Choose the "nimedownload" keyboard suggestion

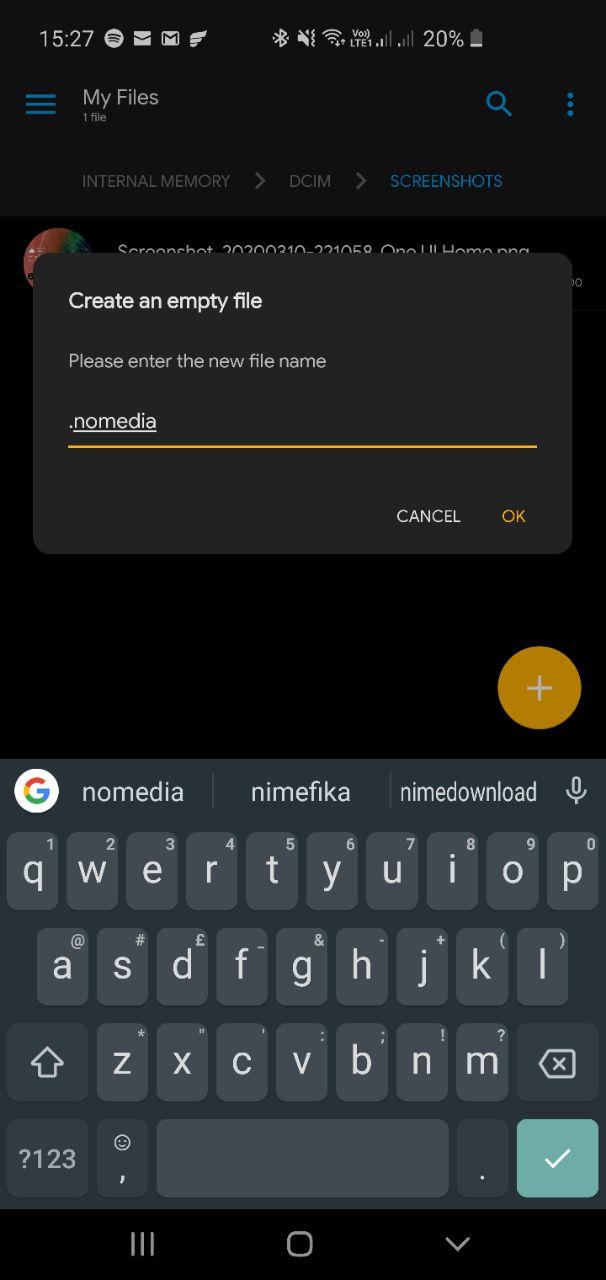coord(468,792)
